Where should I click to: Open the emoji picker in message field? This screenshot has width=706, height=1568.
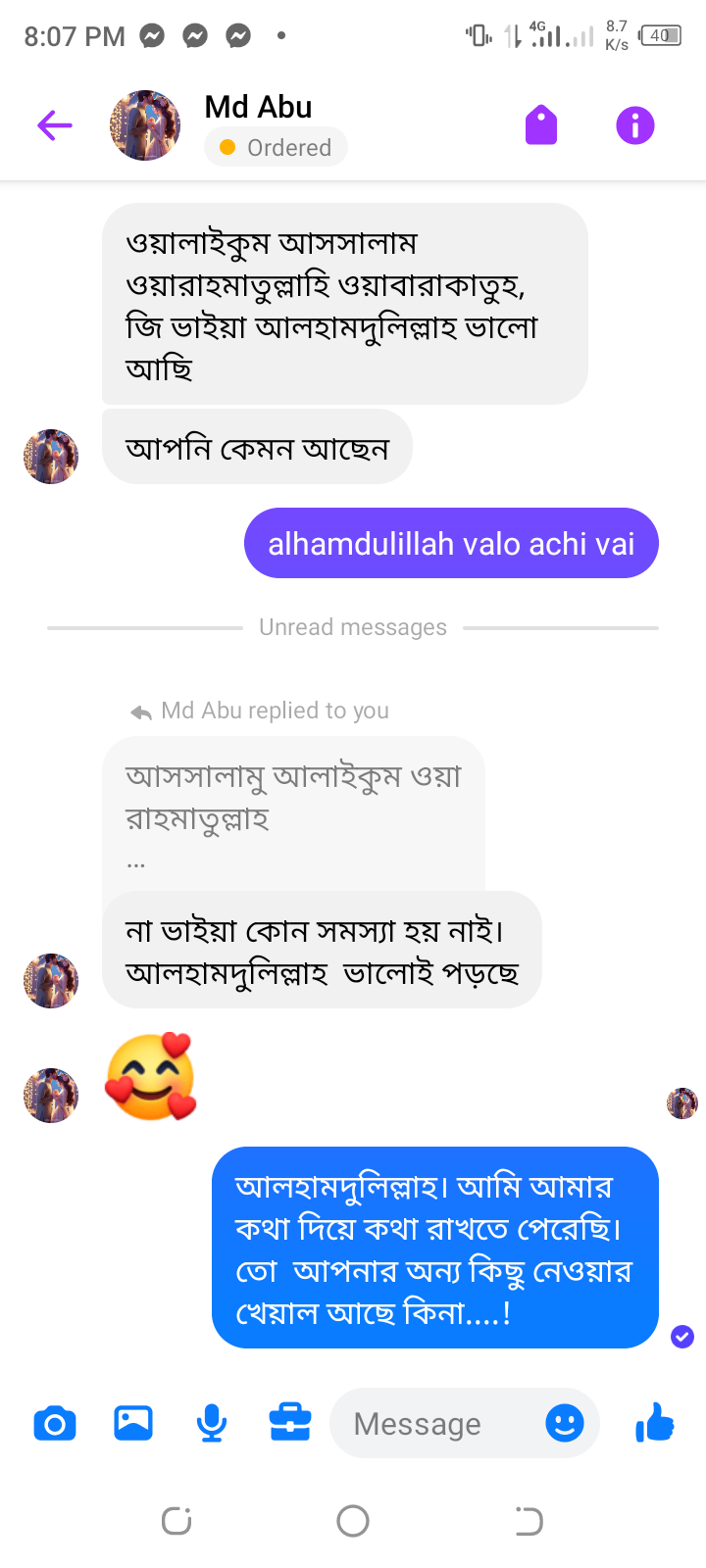pyautogui.click(x=565, y=1423)
